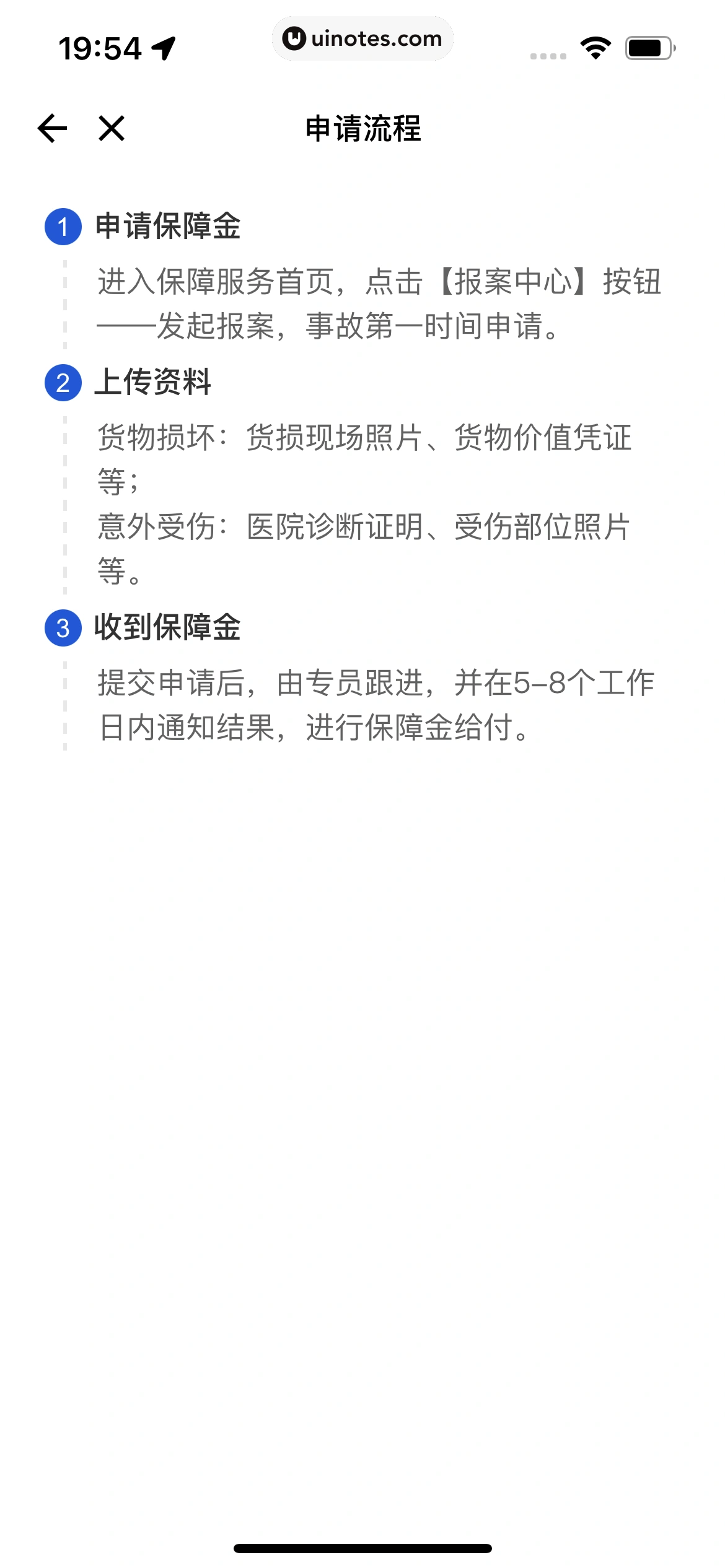Select the dashed timeline connector below step 1
Screen dimensions: 725x1568
[64, 307]
